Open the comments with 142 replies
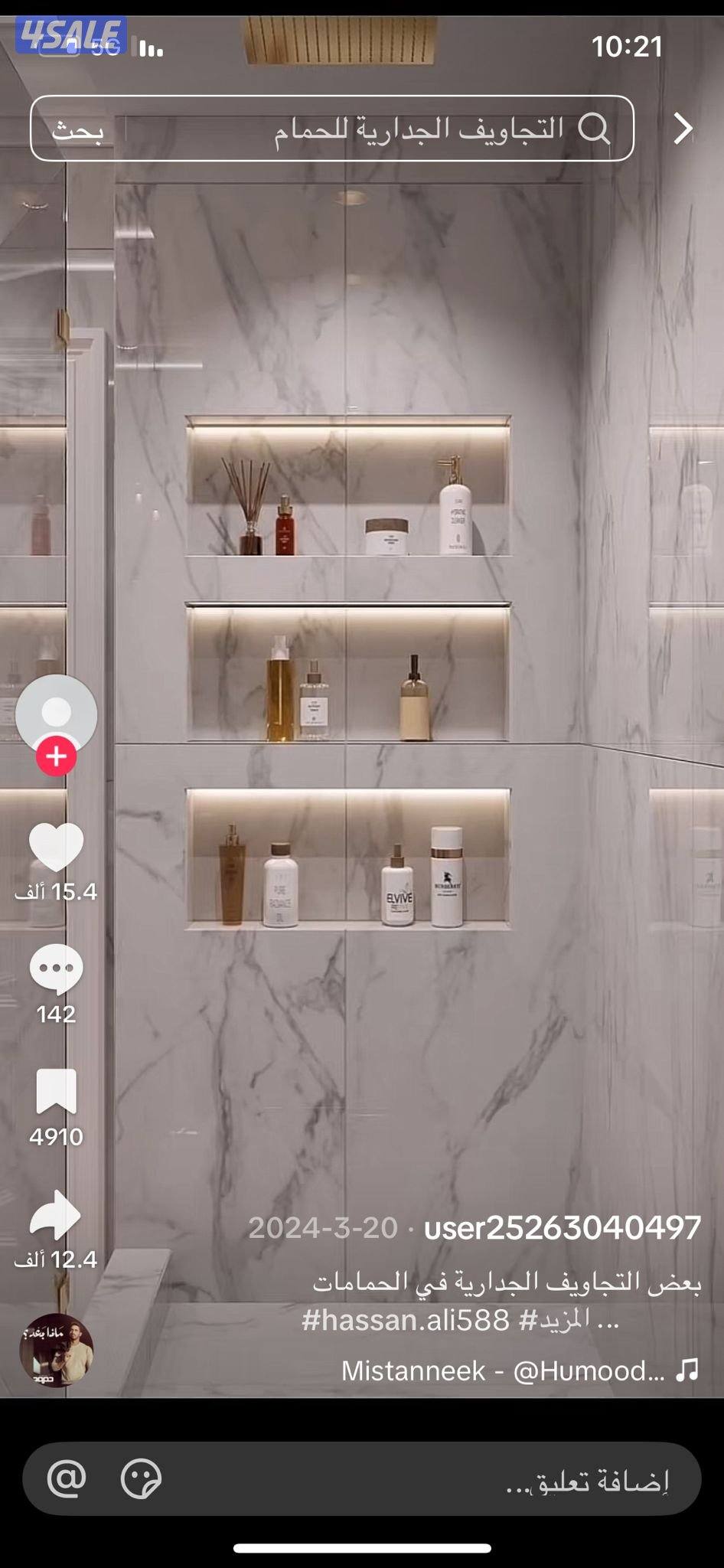The height and width of the screenshot is (1568, 724). tap(56, 969)
